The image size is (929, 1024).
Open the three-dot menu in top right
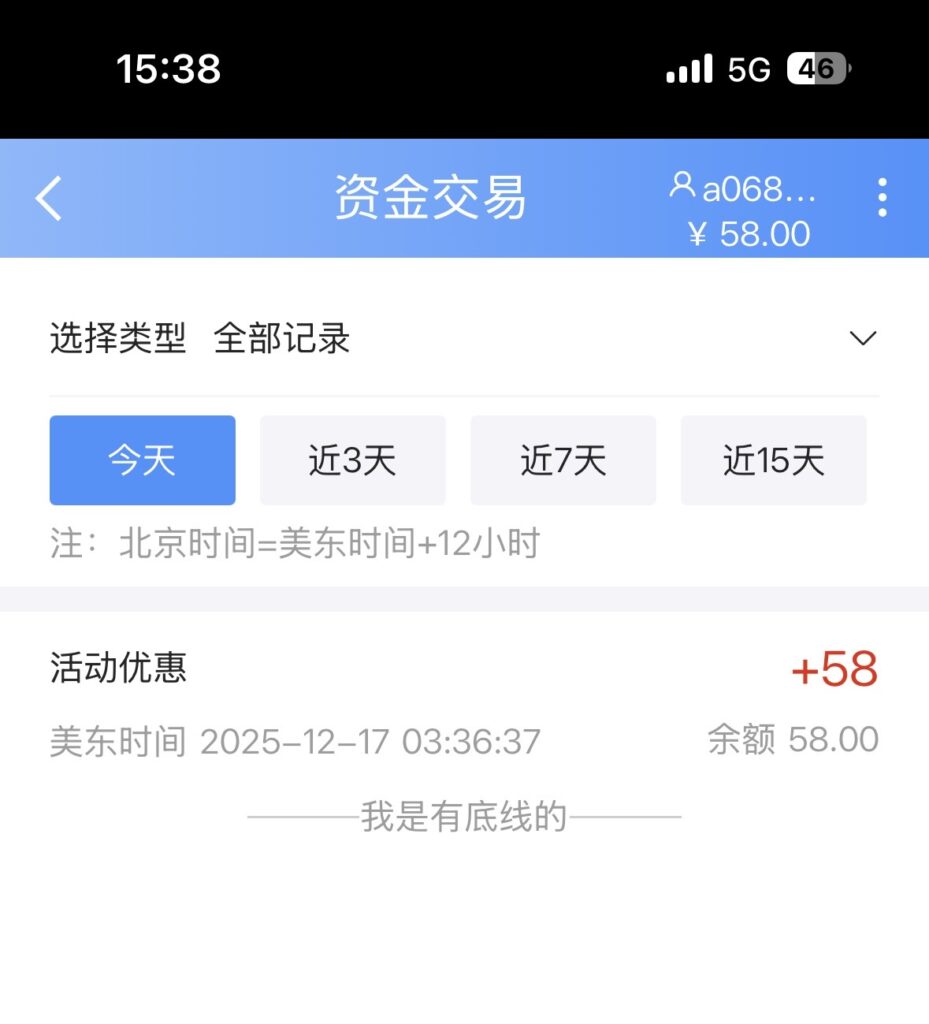882,197
